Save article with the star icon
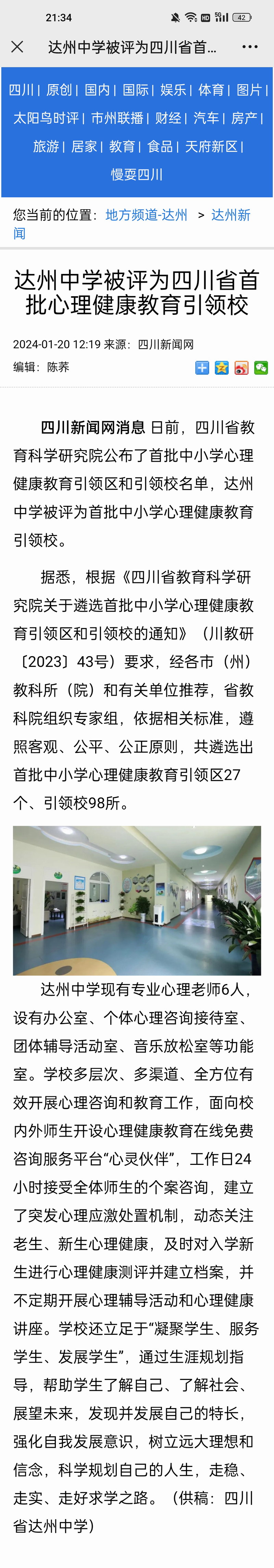This screenshot has width=274, height=1568. [222, 368]
